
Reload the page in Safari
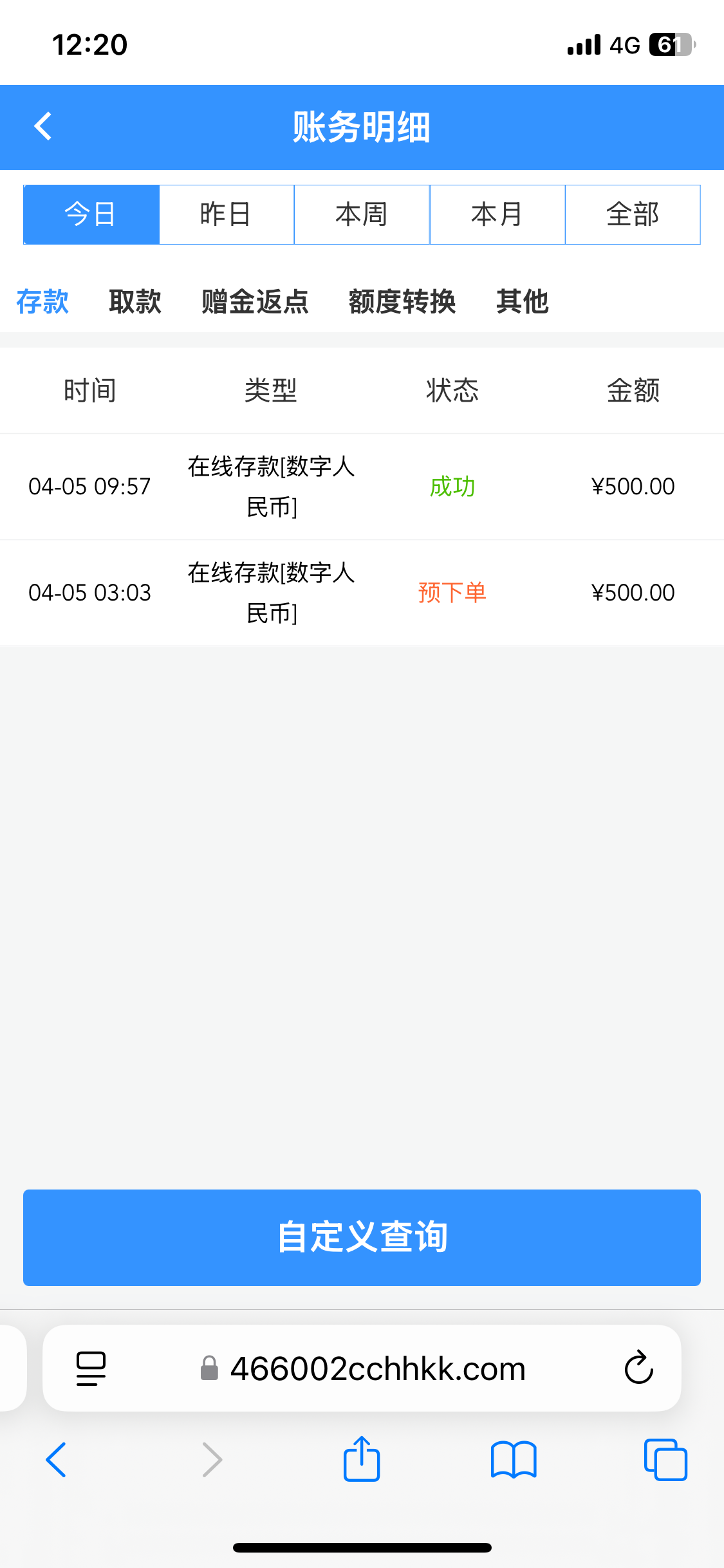click(638, 1368)
